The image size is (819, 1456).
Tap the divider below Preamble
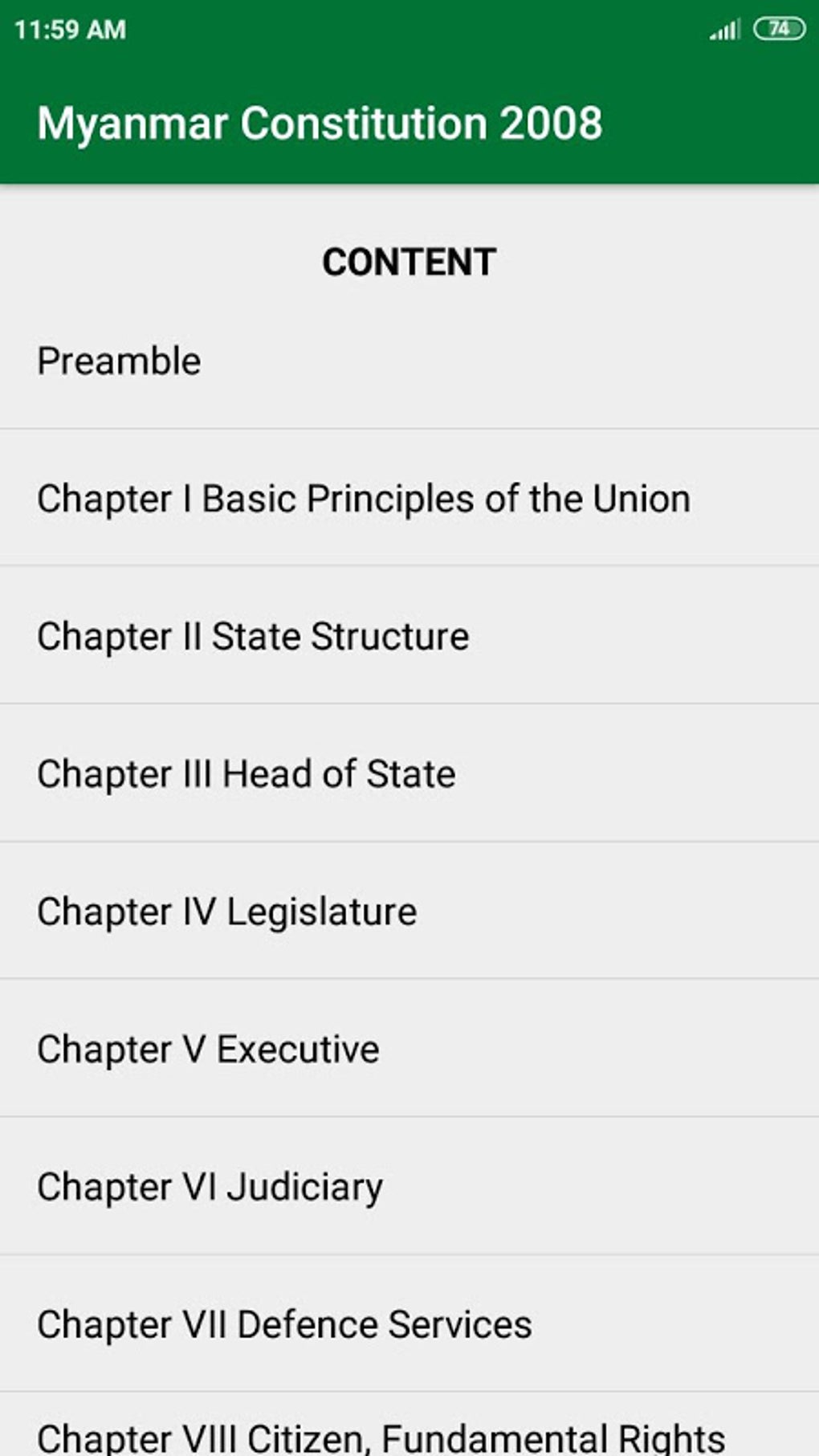[x=409, y=428]
